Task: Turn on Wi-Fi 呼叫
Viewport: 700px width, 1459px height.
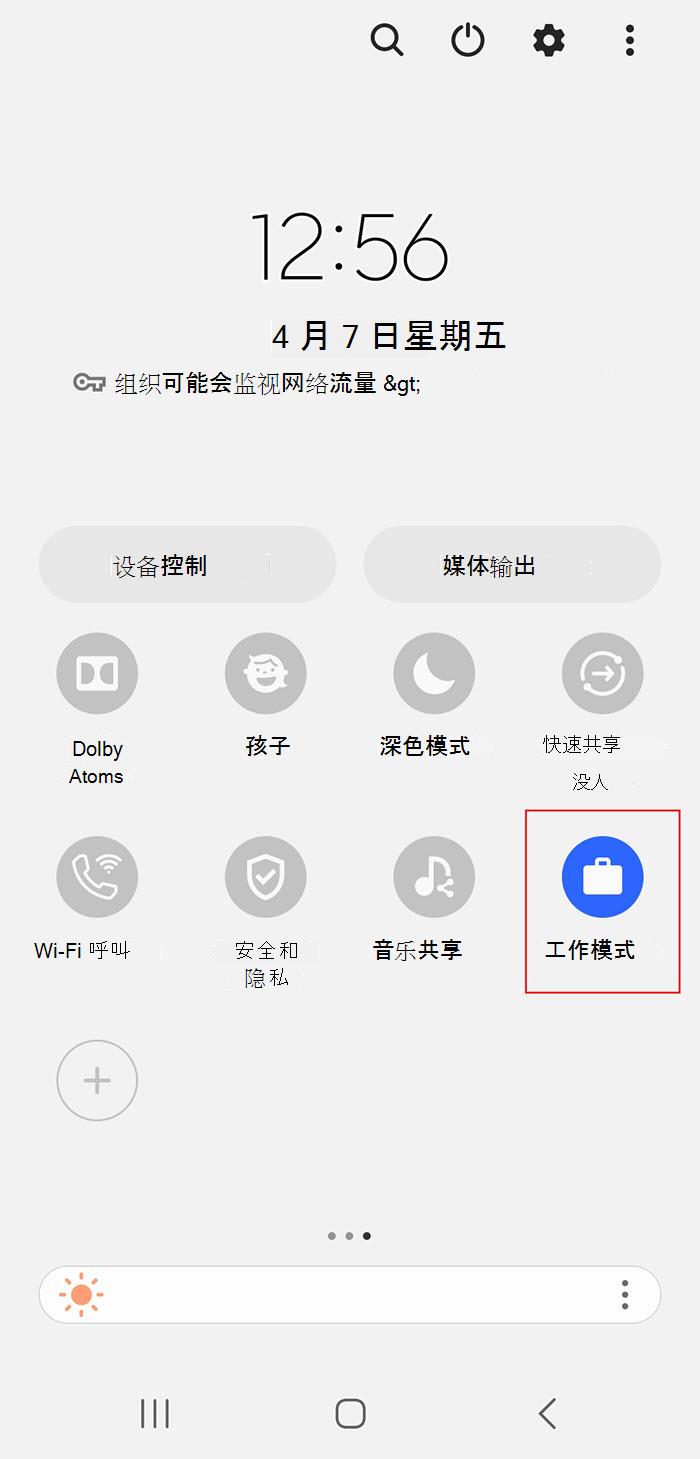Action: [97, 877]
